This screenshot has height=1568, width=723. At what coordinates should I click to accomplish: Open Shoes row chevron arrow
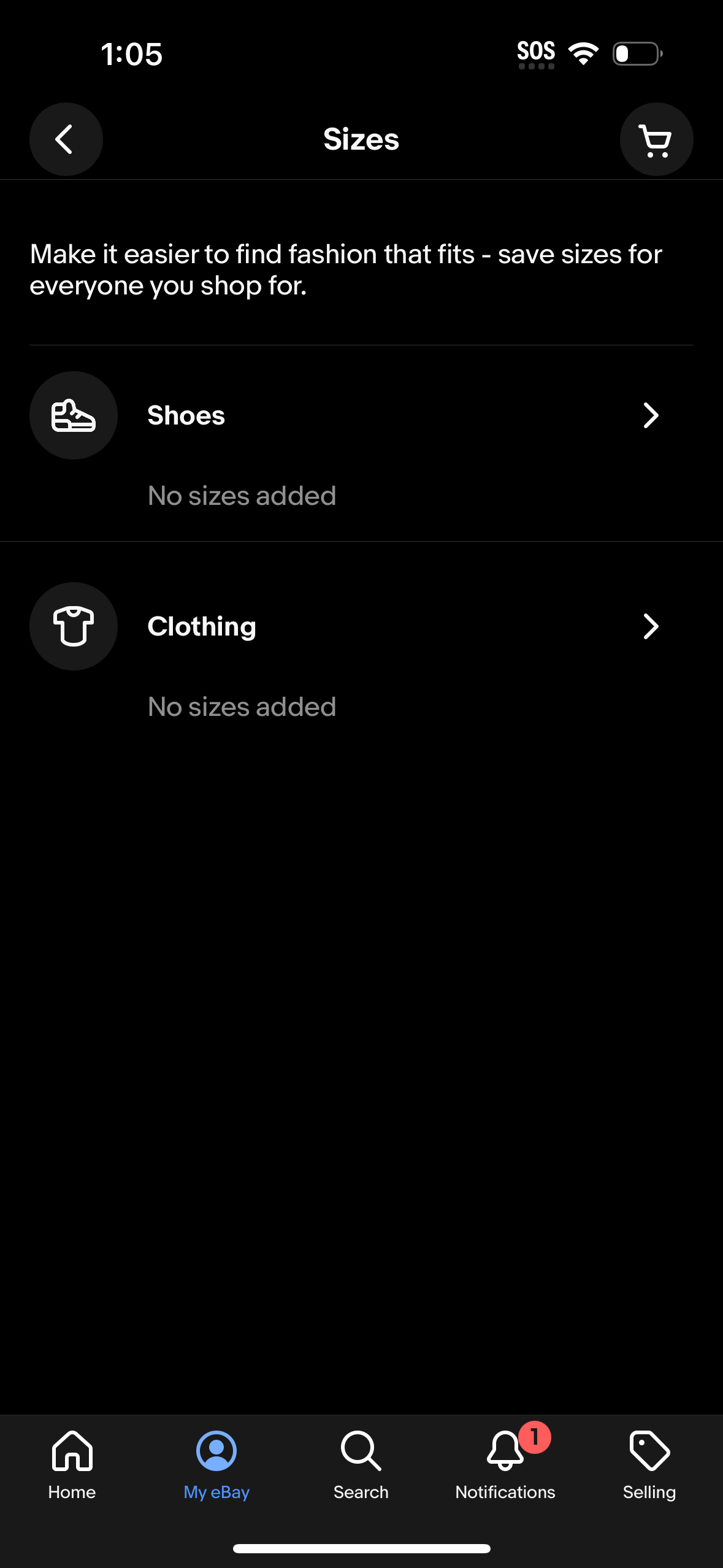651,415
